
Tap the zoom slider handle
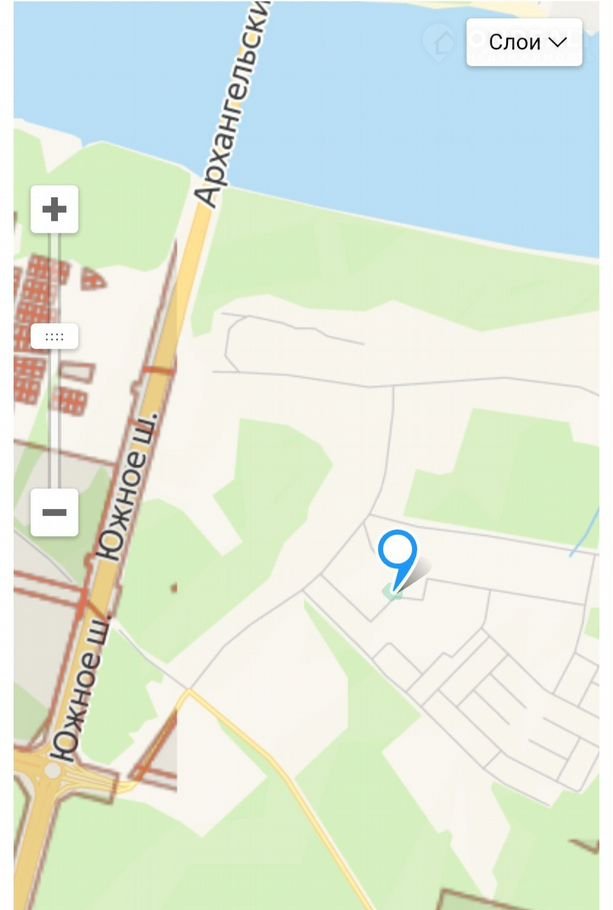pyautogui.click(x=54, y=337)
